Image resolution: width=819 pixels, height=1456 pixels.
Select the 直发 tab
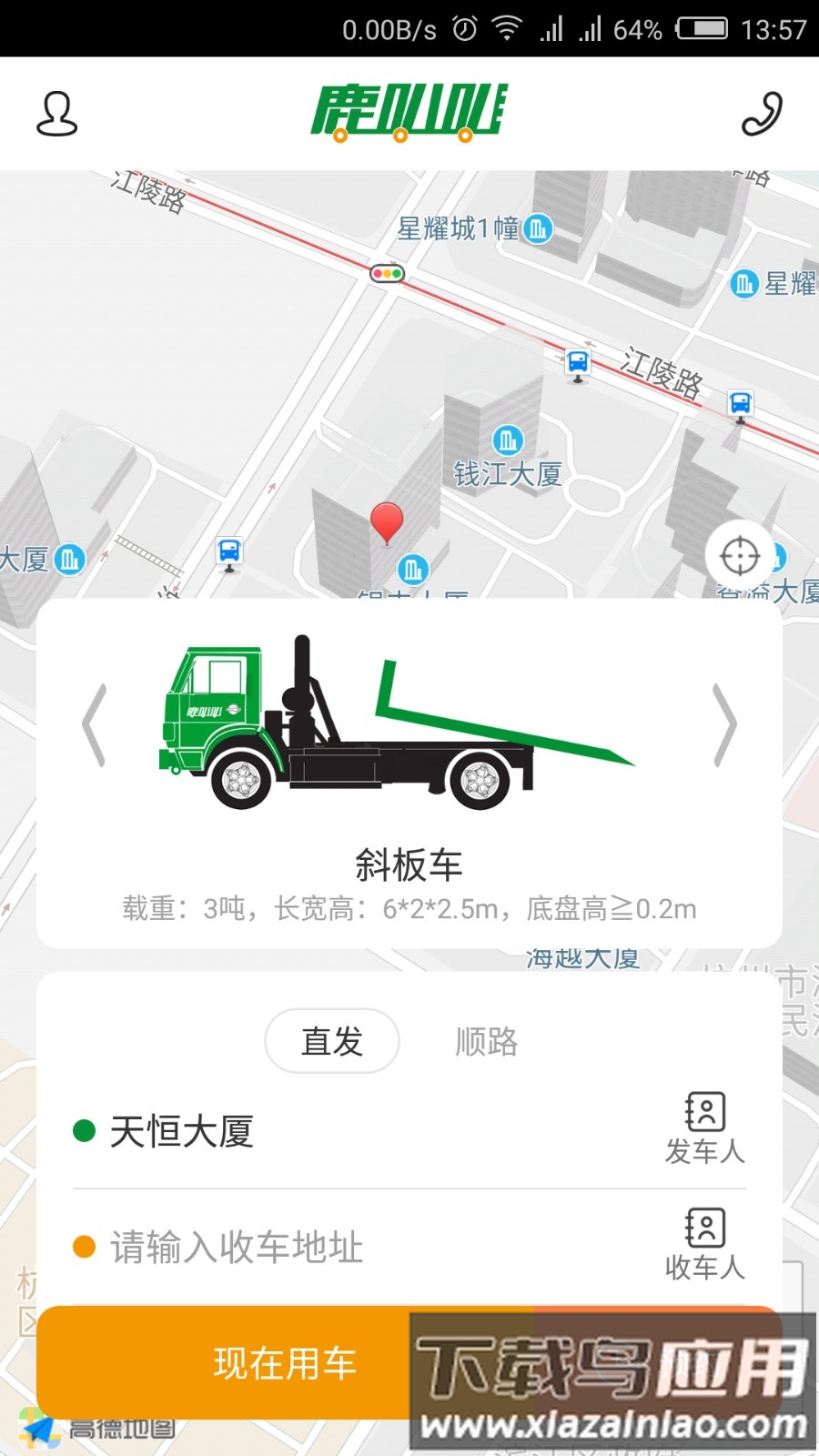[x=332, y=1041]
